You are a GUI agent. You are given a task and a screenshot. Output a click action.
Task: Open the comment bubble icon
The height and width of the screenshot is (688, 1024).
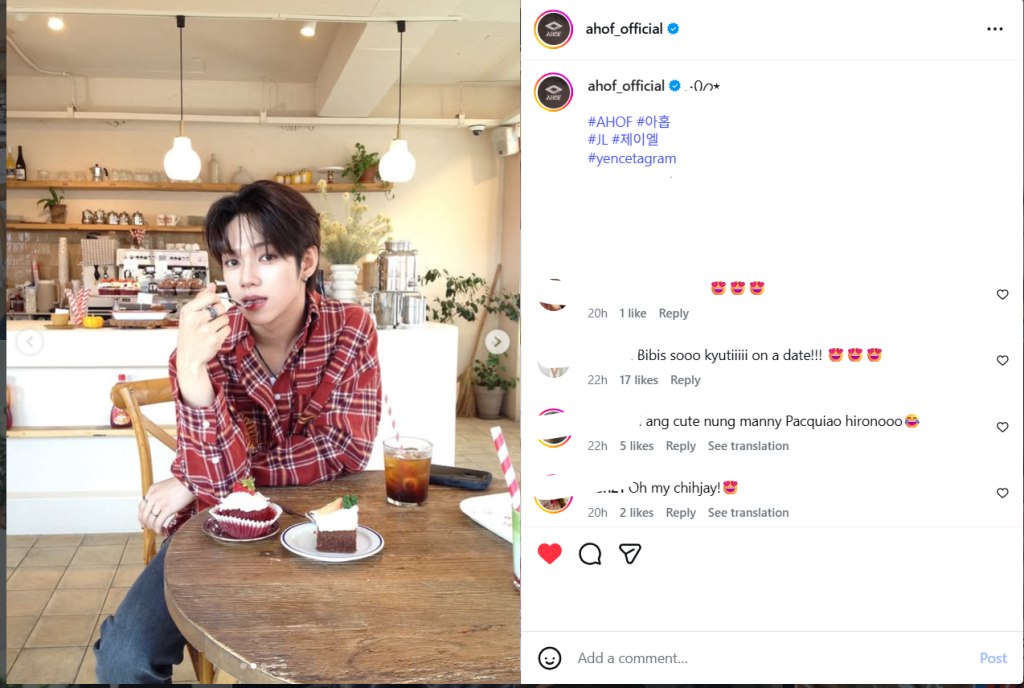pyautogui.click(x=590, y=554)
